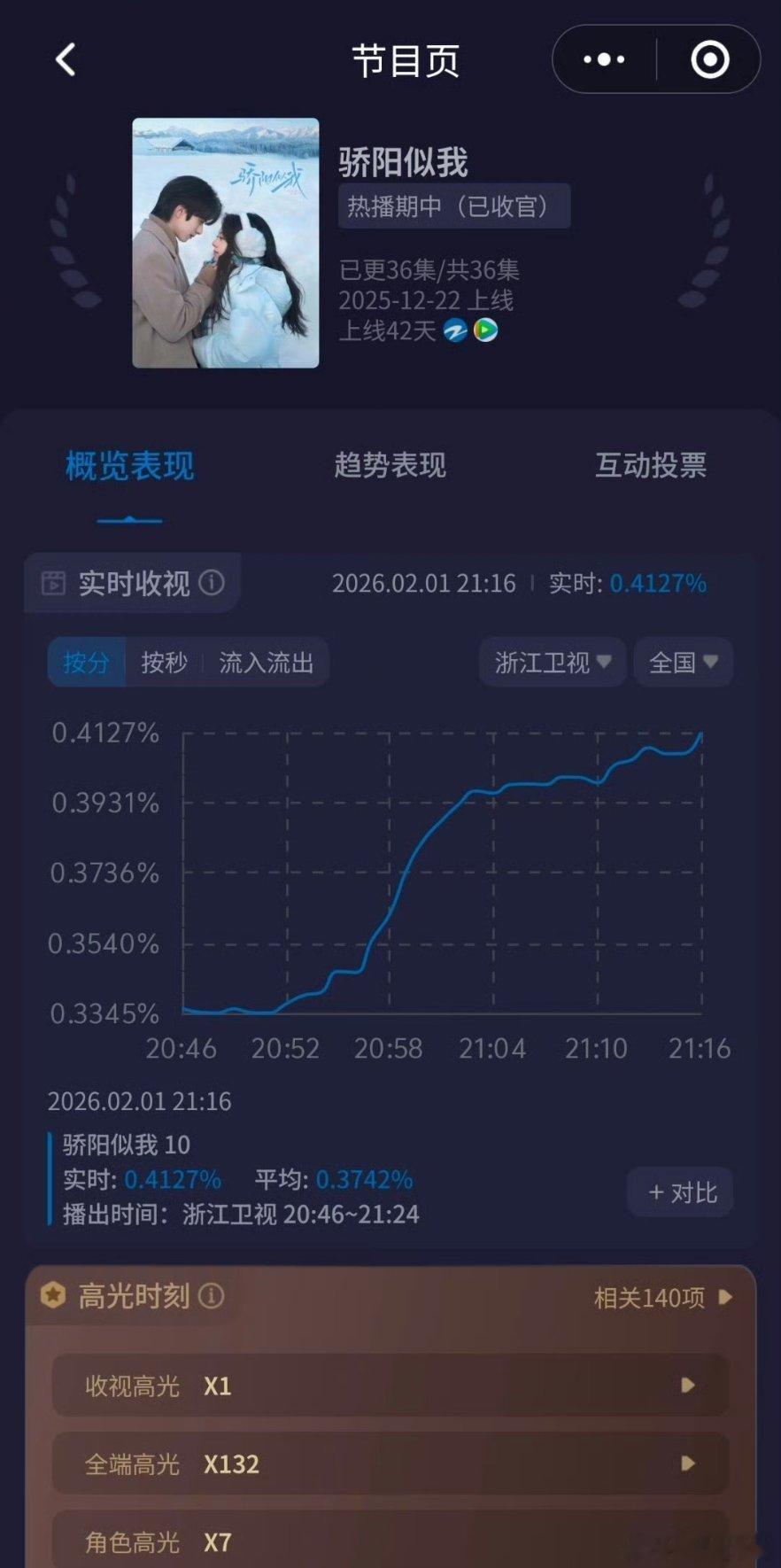Click the +对比 comparison button
The image size is (781, 1568).
(x=679, y=1192)
